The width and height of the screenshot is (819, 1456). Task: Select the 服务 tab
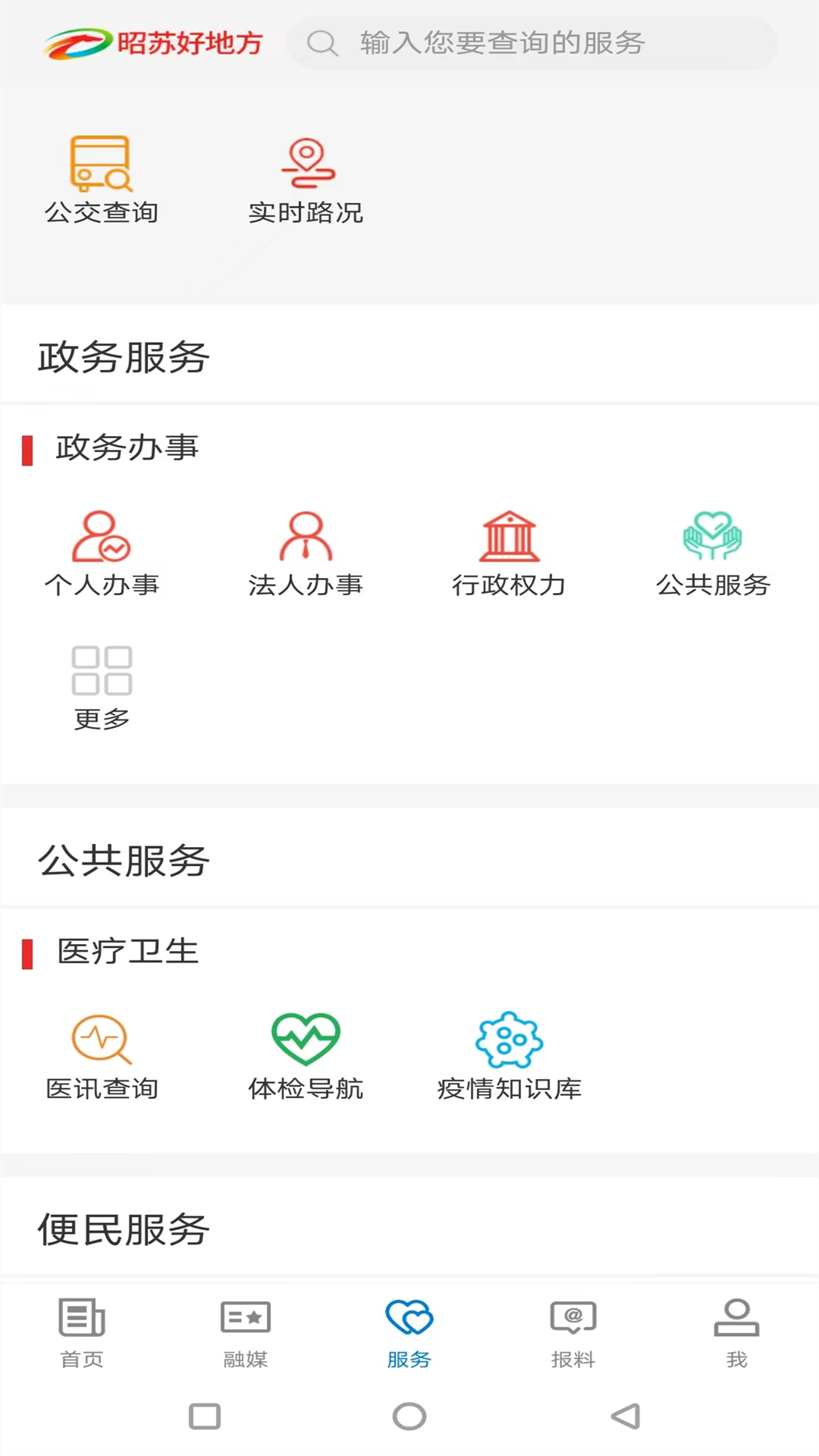click(x=409, y=1333)
